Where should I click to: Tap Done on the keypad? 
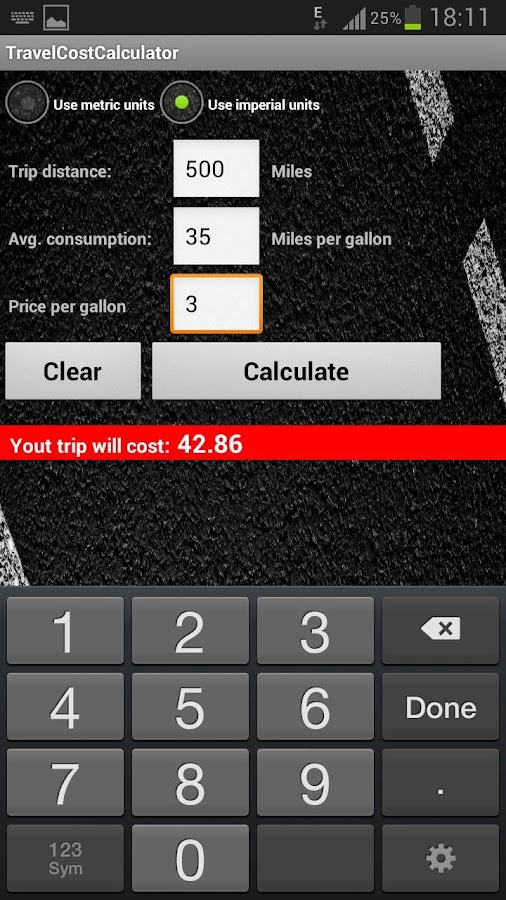click(441, 707)
